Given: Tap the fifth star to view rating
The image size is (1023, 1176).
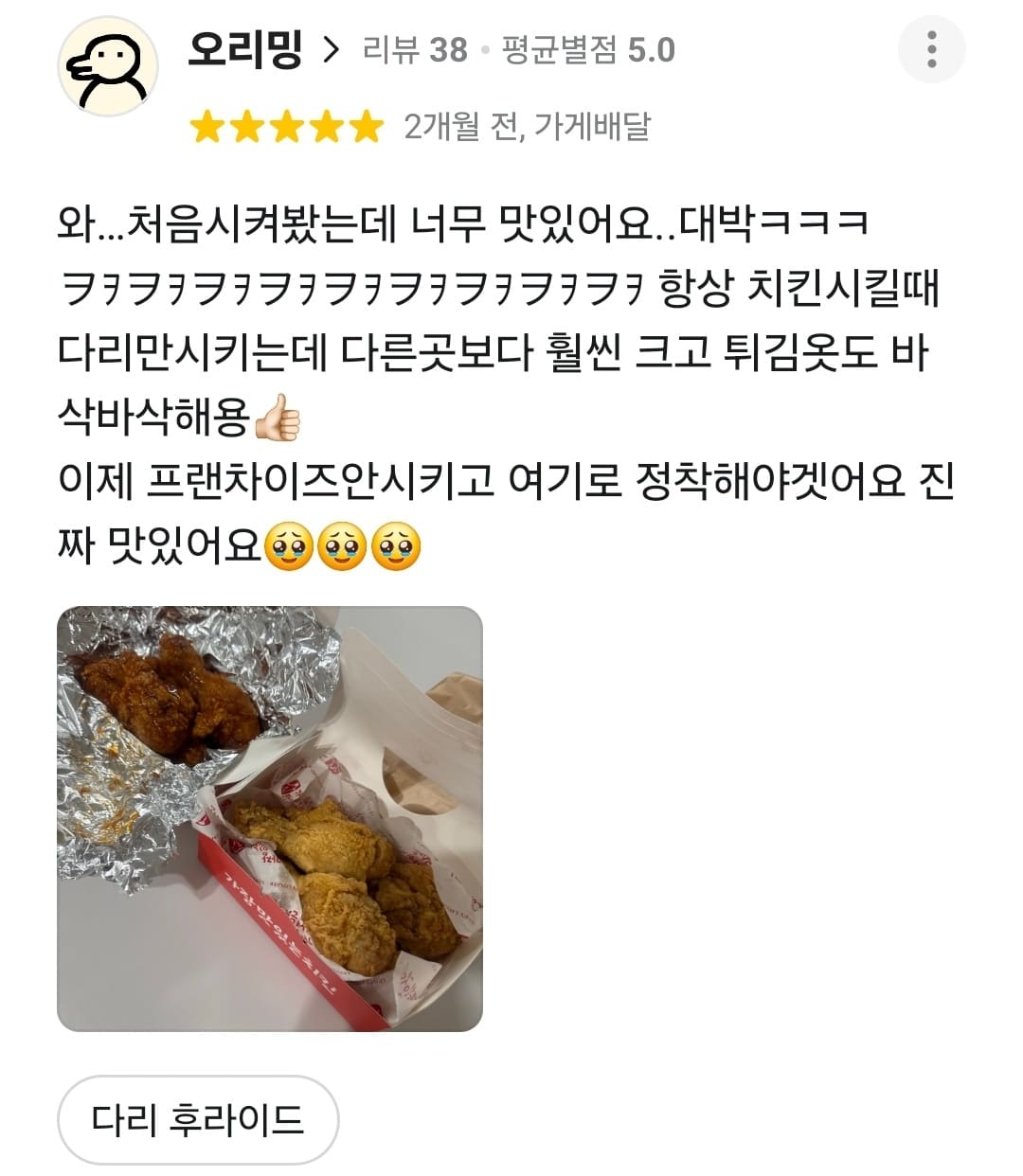Looking at the screenshot, I should 366,128.
